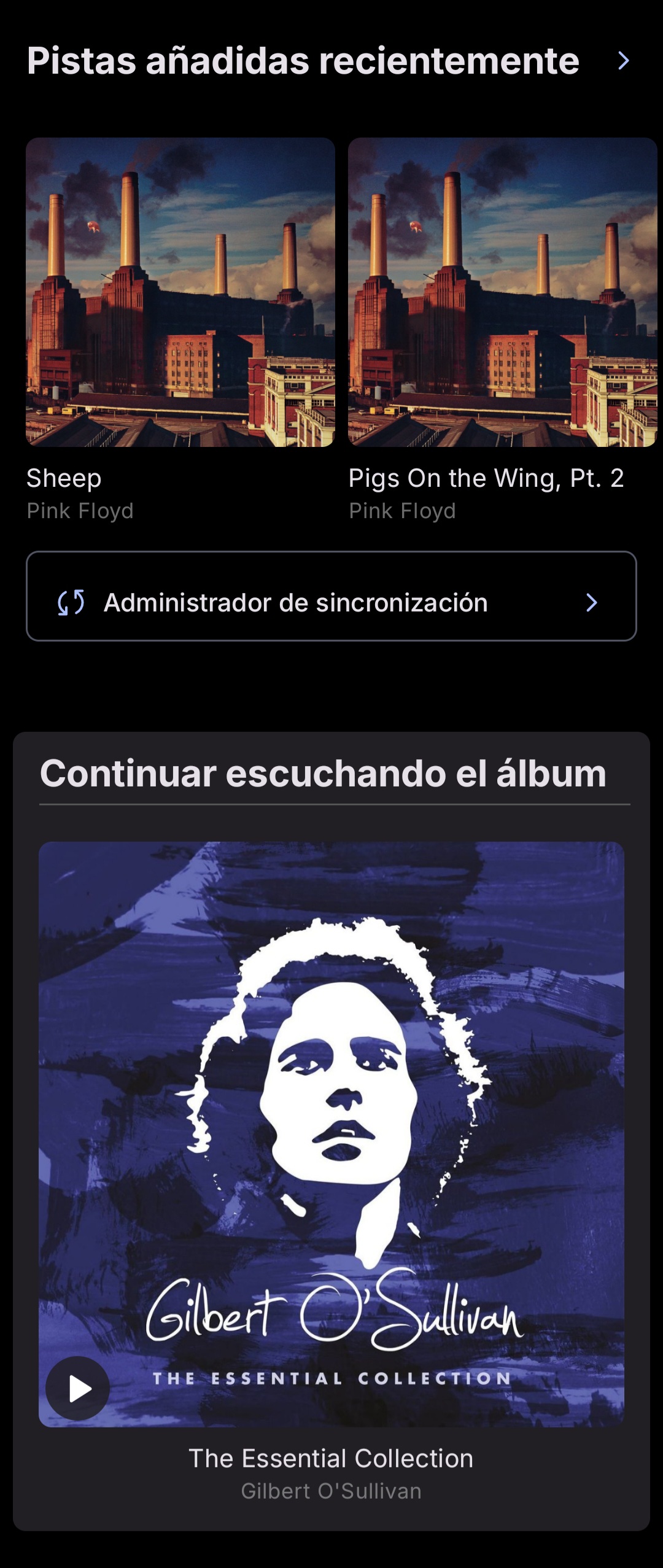Open the Gilbert O'Sullivan album cover

[331, 1105]
